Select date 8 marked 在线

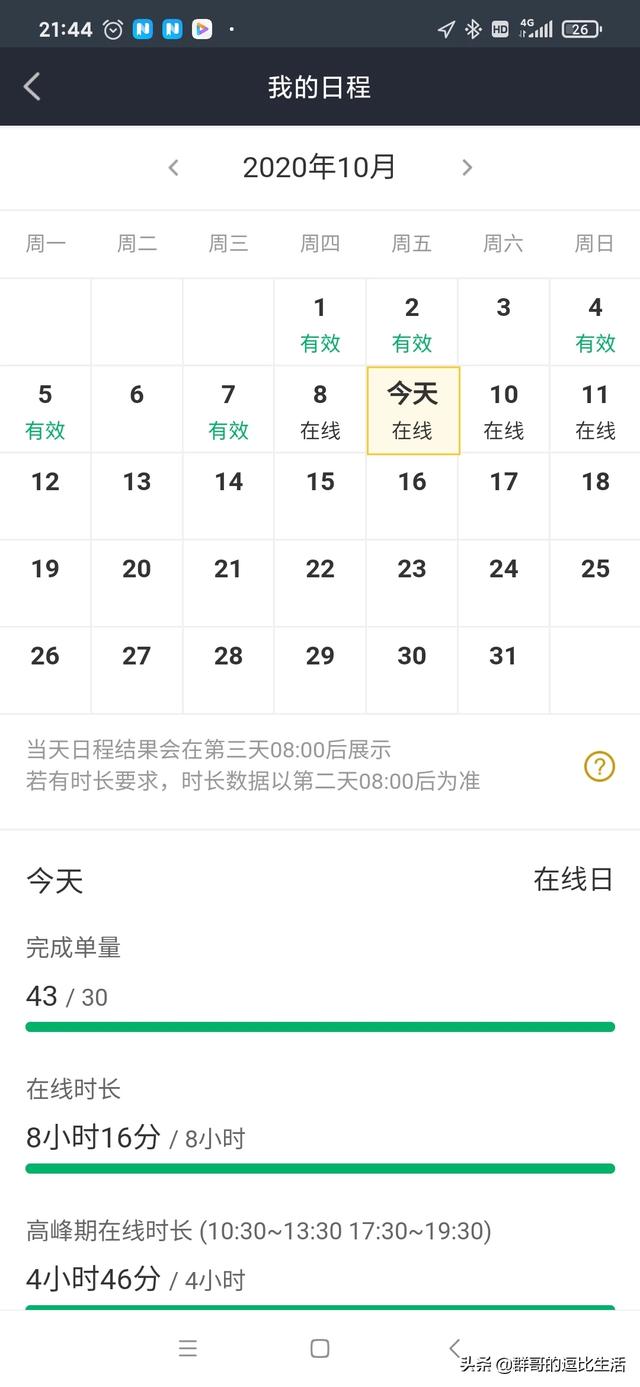coord(320,410)
